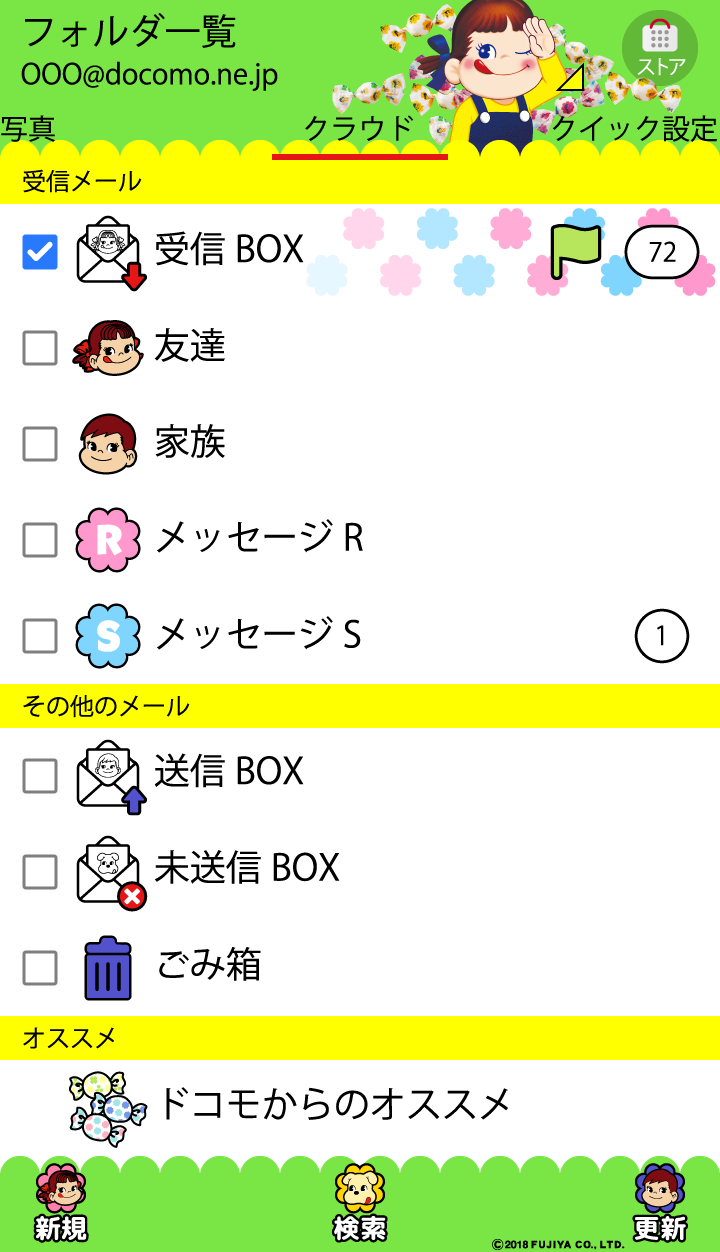Open the ストア store icon
Image resolution: width=720 pixels, height=1252 pixels.
click(659, 47)
